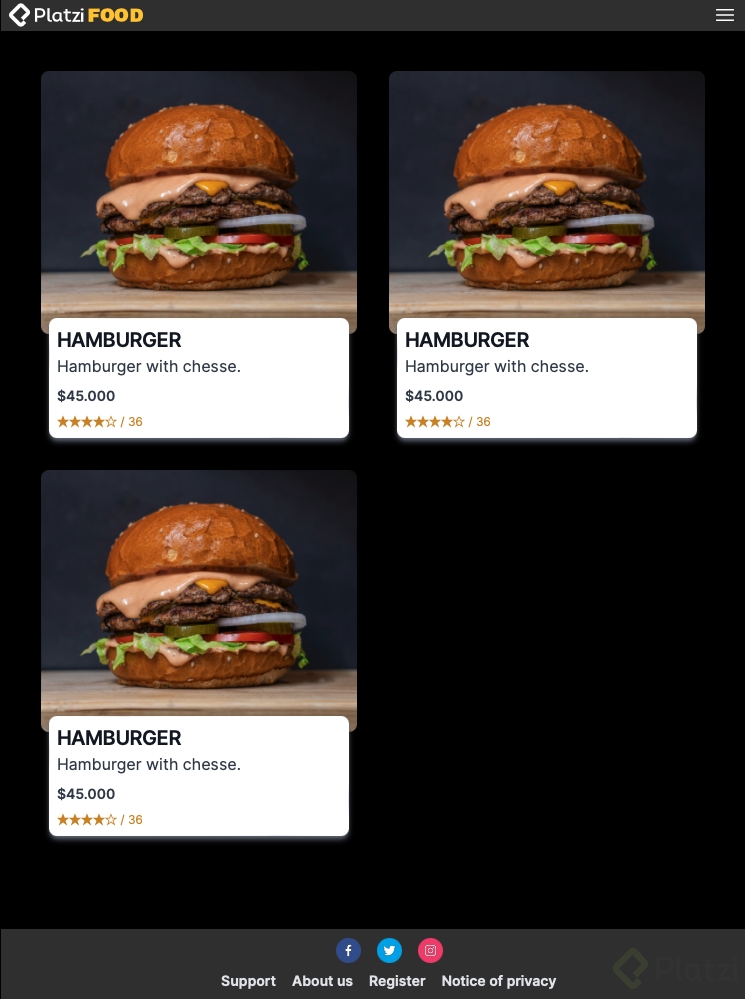Open the hamburger navigation menu
This screenshot has height=999, width=745.
[x=725, y=15]
